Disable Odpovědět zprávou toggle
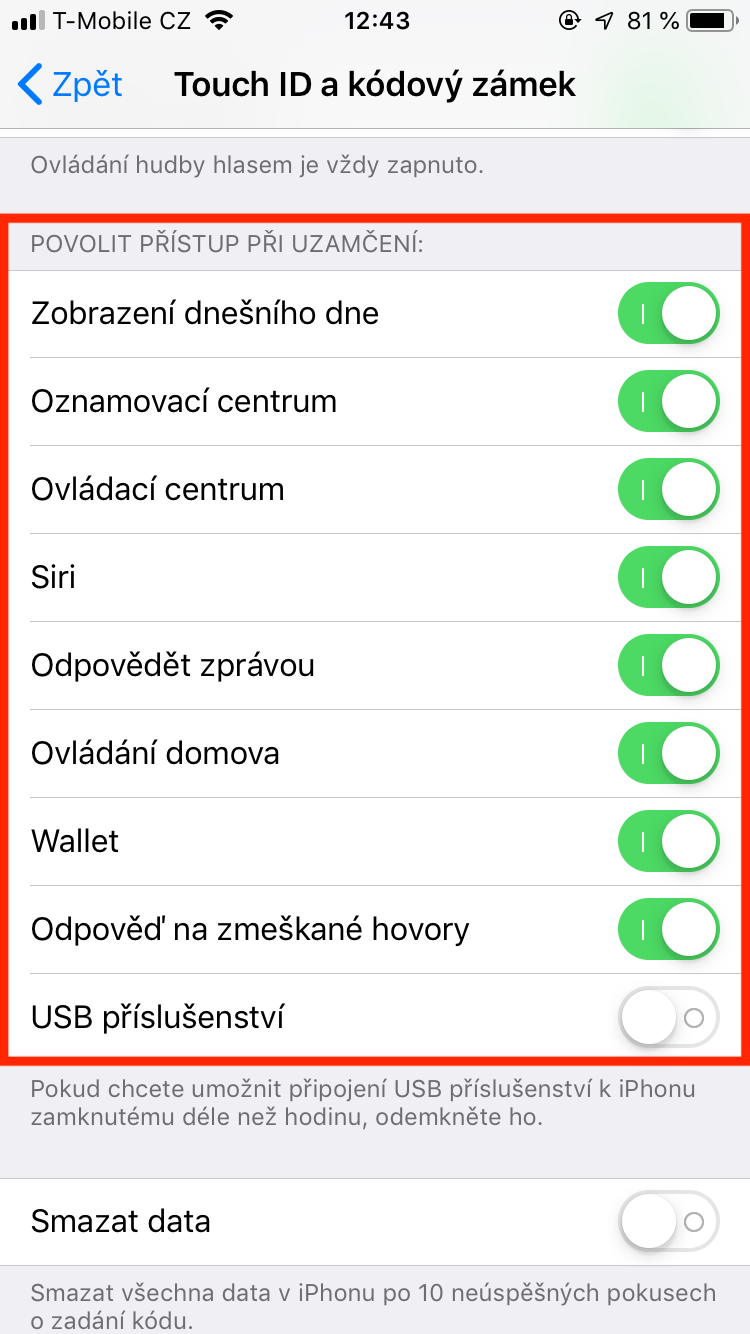Viewport: 750px width, 1334px height. (668, 666)
